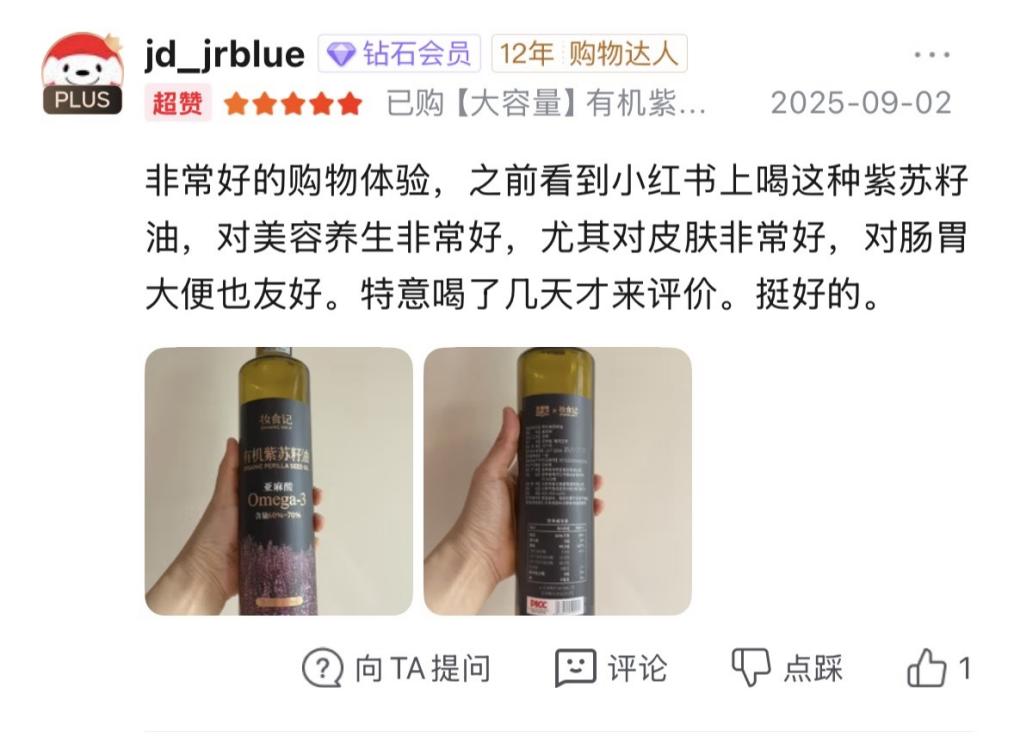The width and height of the screenshot is (1014, 743).
Task: Open 评论 to comment on this review
Action: [x=611, y=668]
